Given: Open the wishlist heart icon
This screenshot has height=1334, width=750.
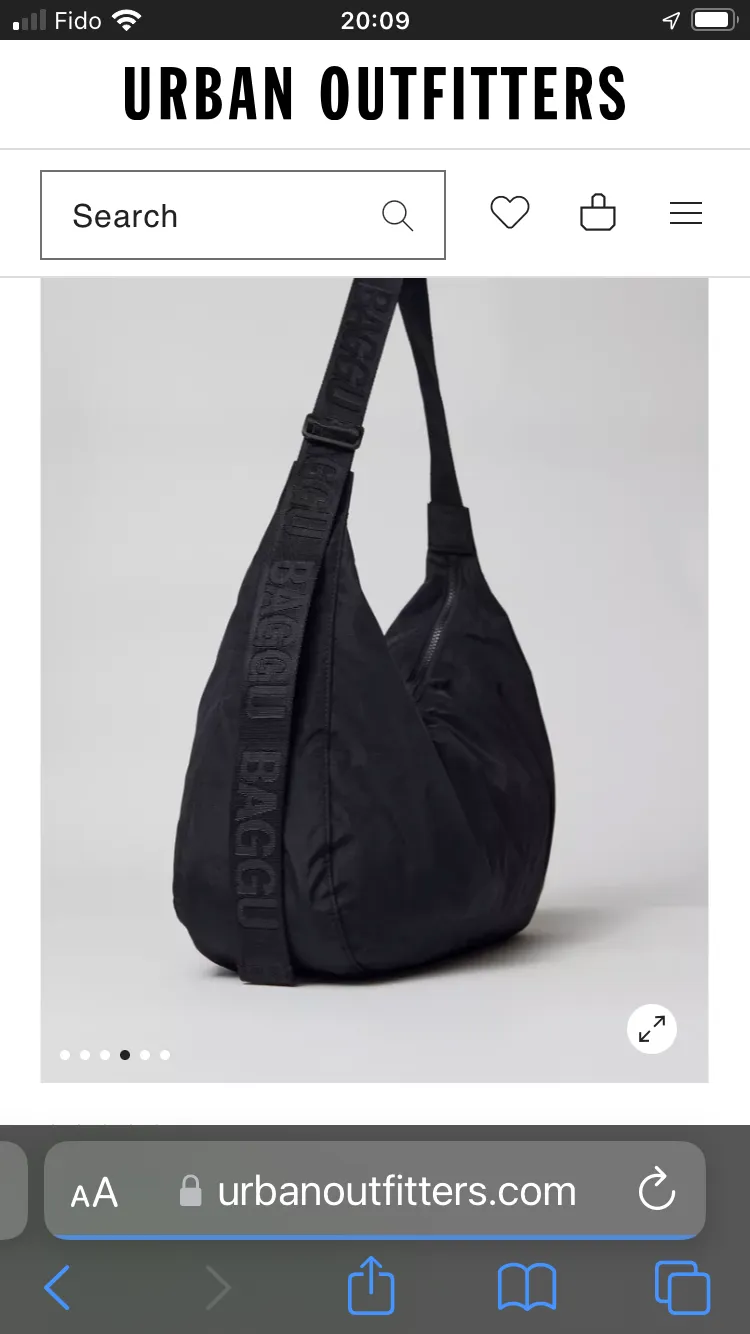Looking at the screenshot, I should [509, 213].
